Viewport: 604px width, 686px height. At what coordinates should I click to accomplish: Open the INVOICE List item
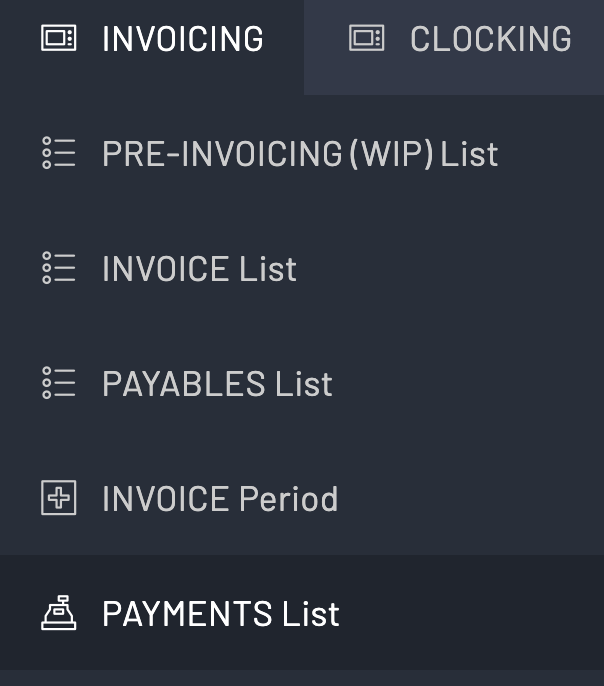[x=199, y=269]
